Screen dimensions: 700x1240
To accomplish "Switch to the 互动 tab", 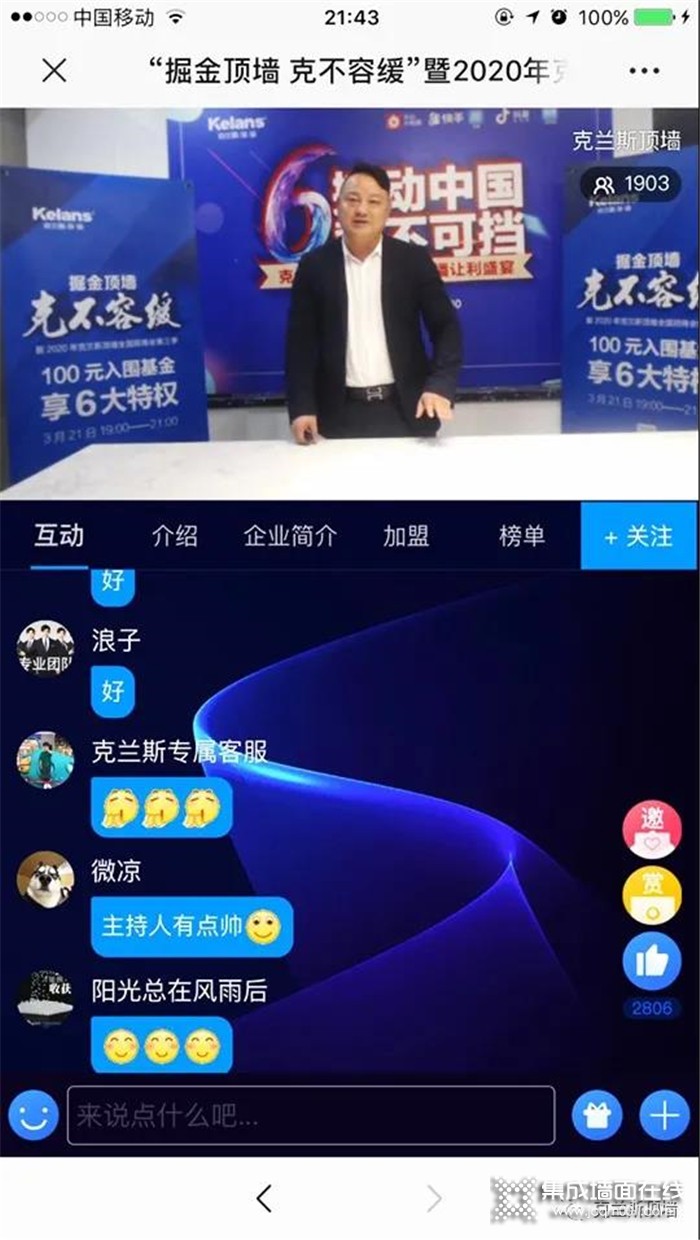I will point(59,536).
